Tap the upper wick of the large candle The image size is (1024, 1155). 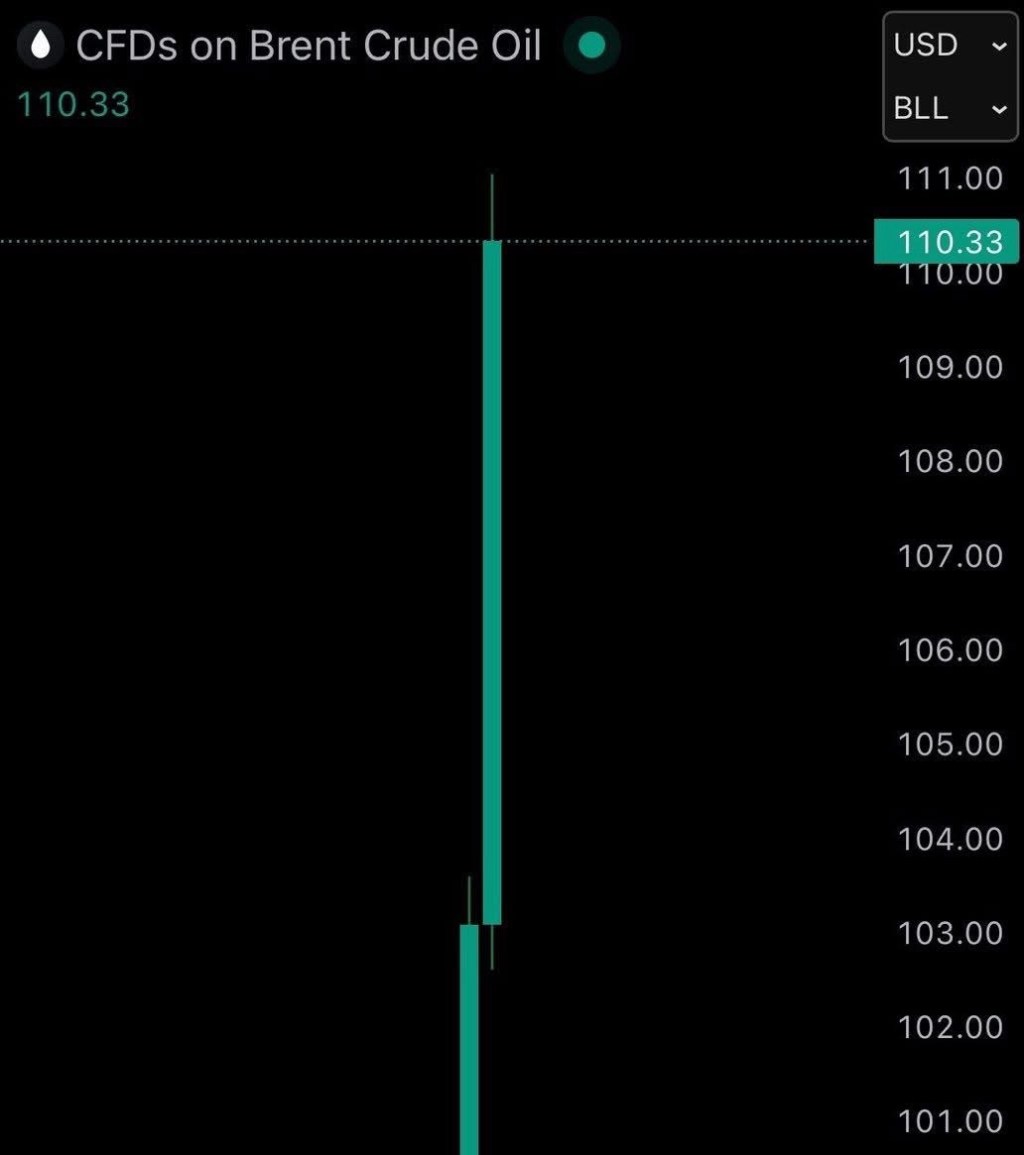(493, 200)
